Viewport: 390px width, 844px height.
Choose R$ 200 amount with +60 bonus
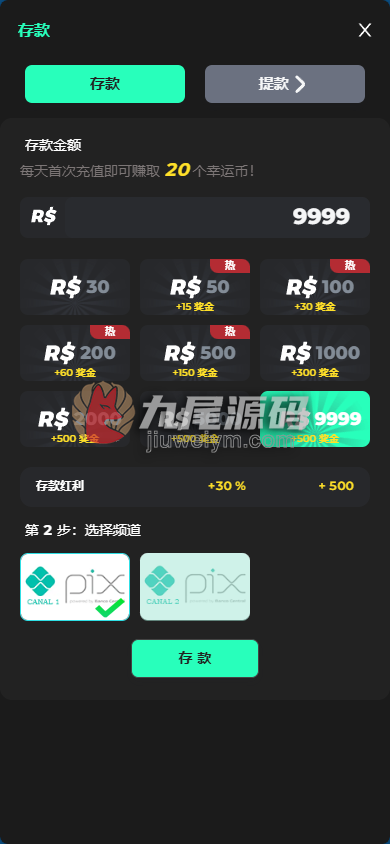(75, 353)
